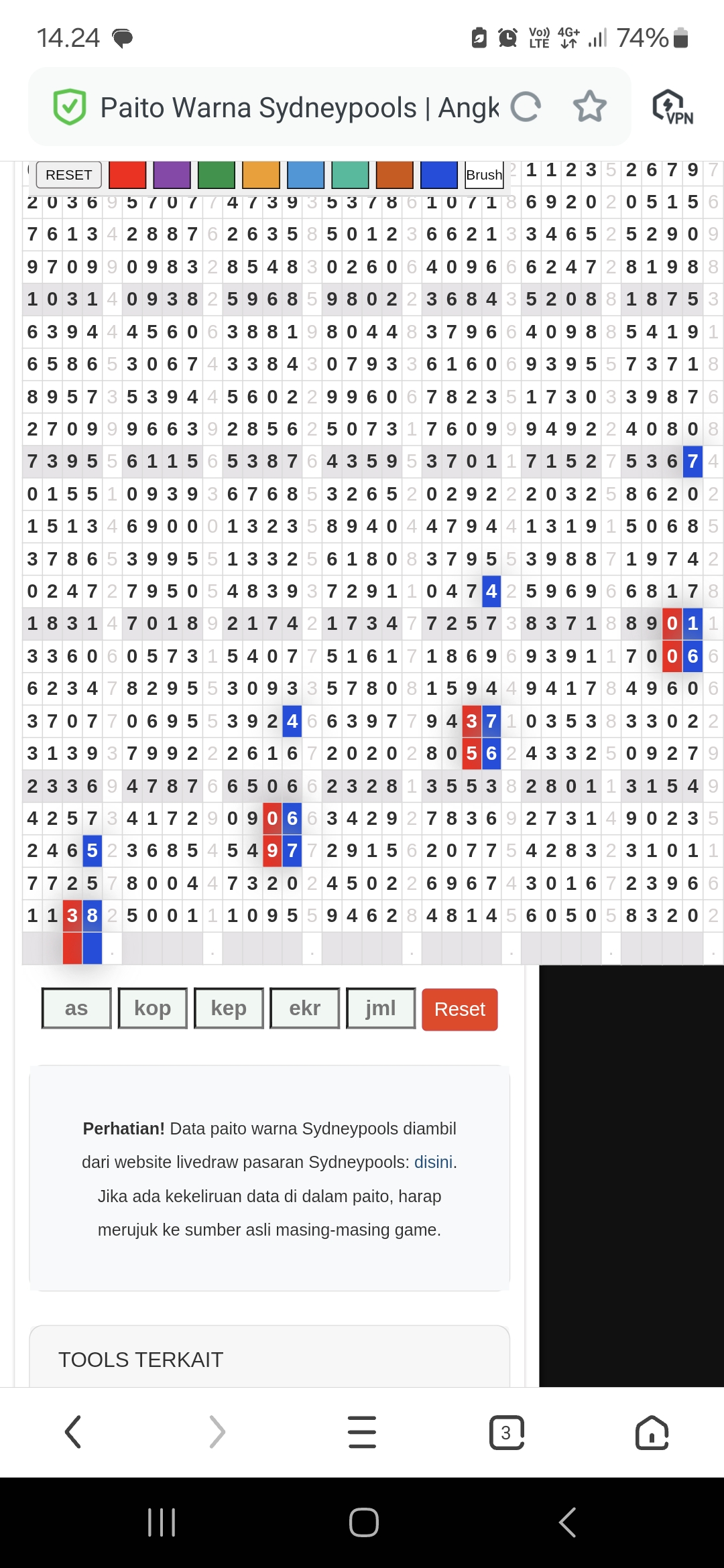The width and height of the screenshot is (724, 1568).
Task: Open the 'disini' livedraw link
Action: coord(433,1162)
